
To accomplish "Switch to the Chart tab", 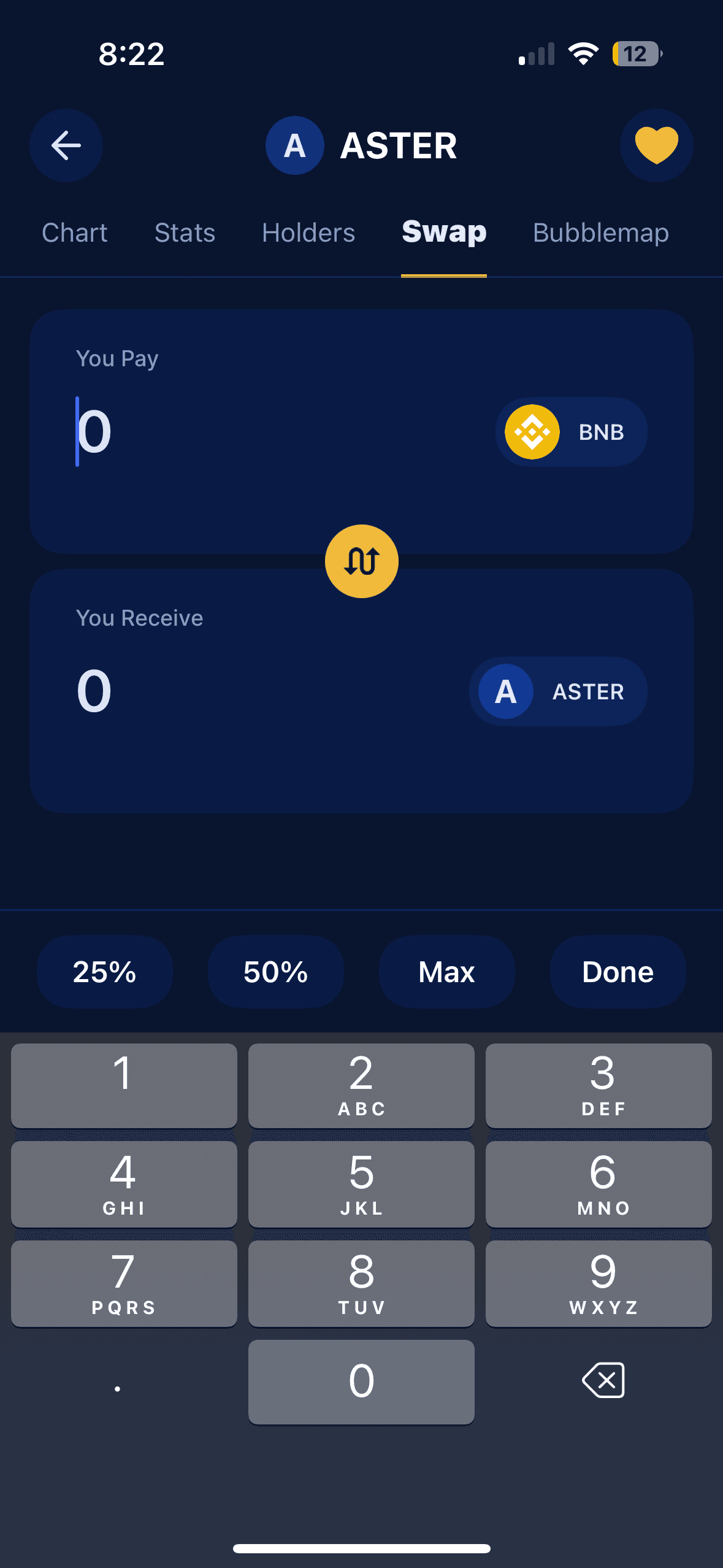I will pyautogui.click(x=75, y=233).
